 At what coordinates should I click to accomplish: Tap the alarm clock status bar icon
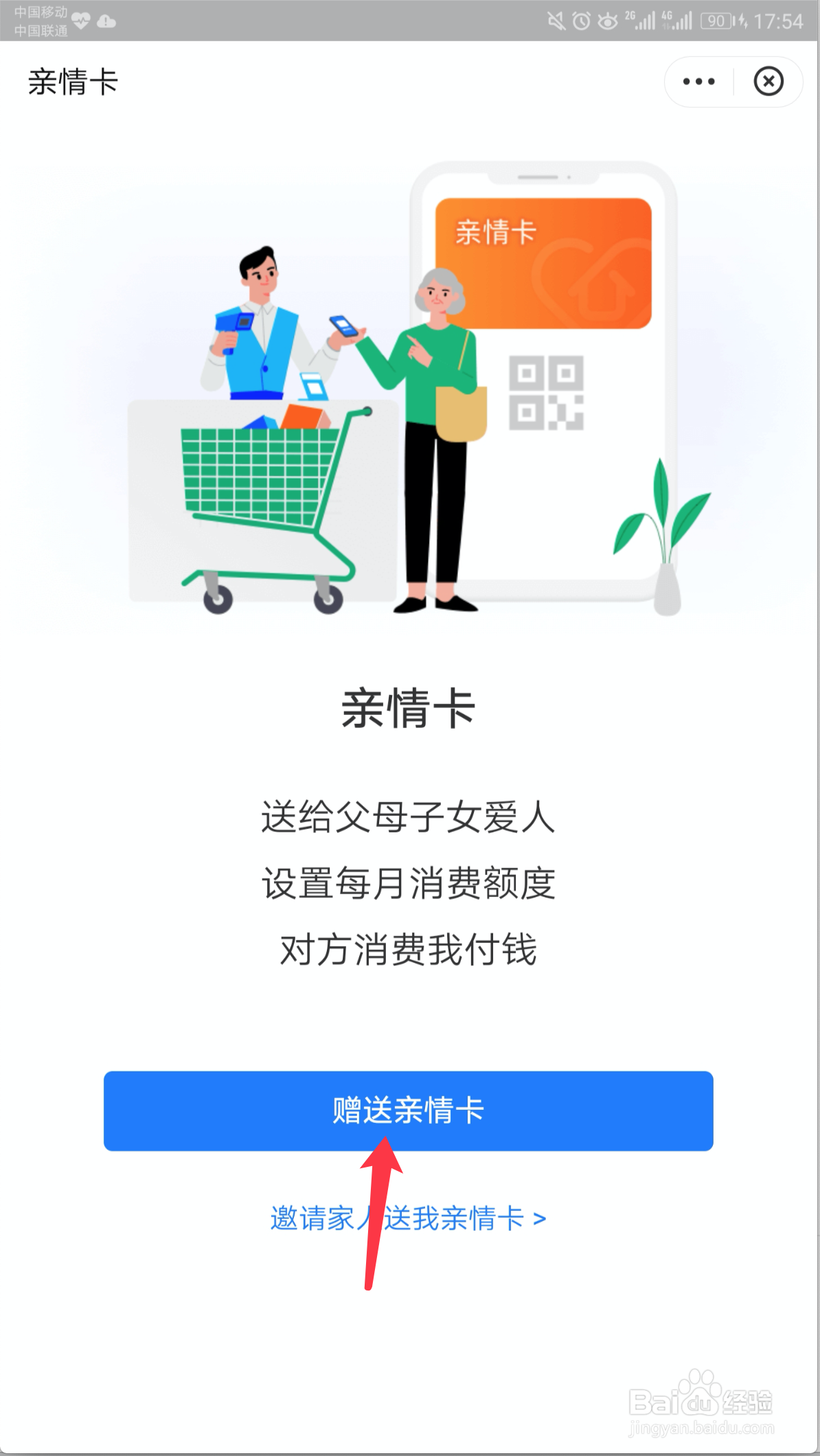pyautogui.click(x=580, y=22)
